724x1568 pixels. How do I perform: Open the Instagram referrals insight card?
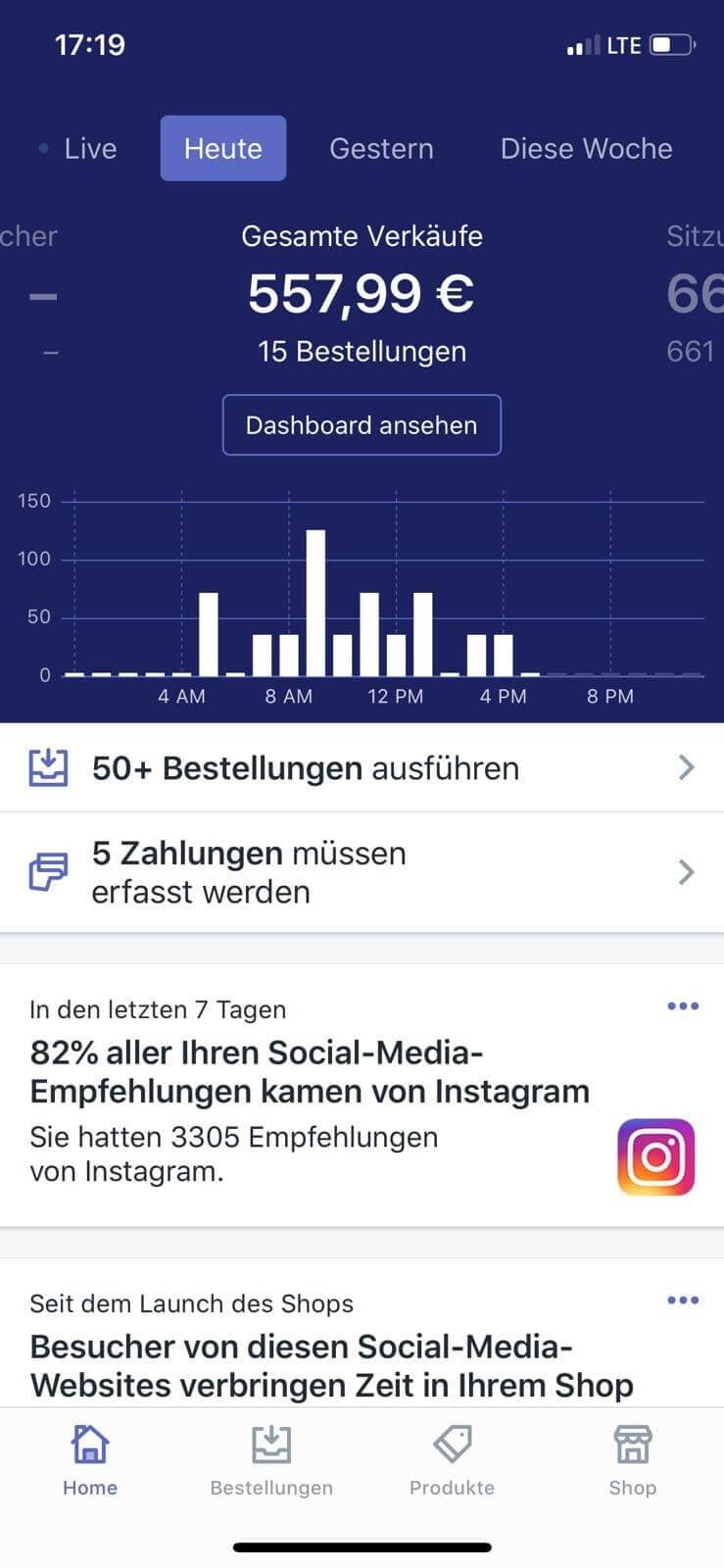pyautogui.click(x=310, y=1091)
